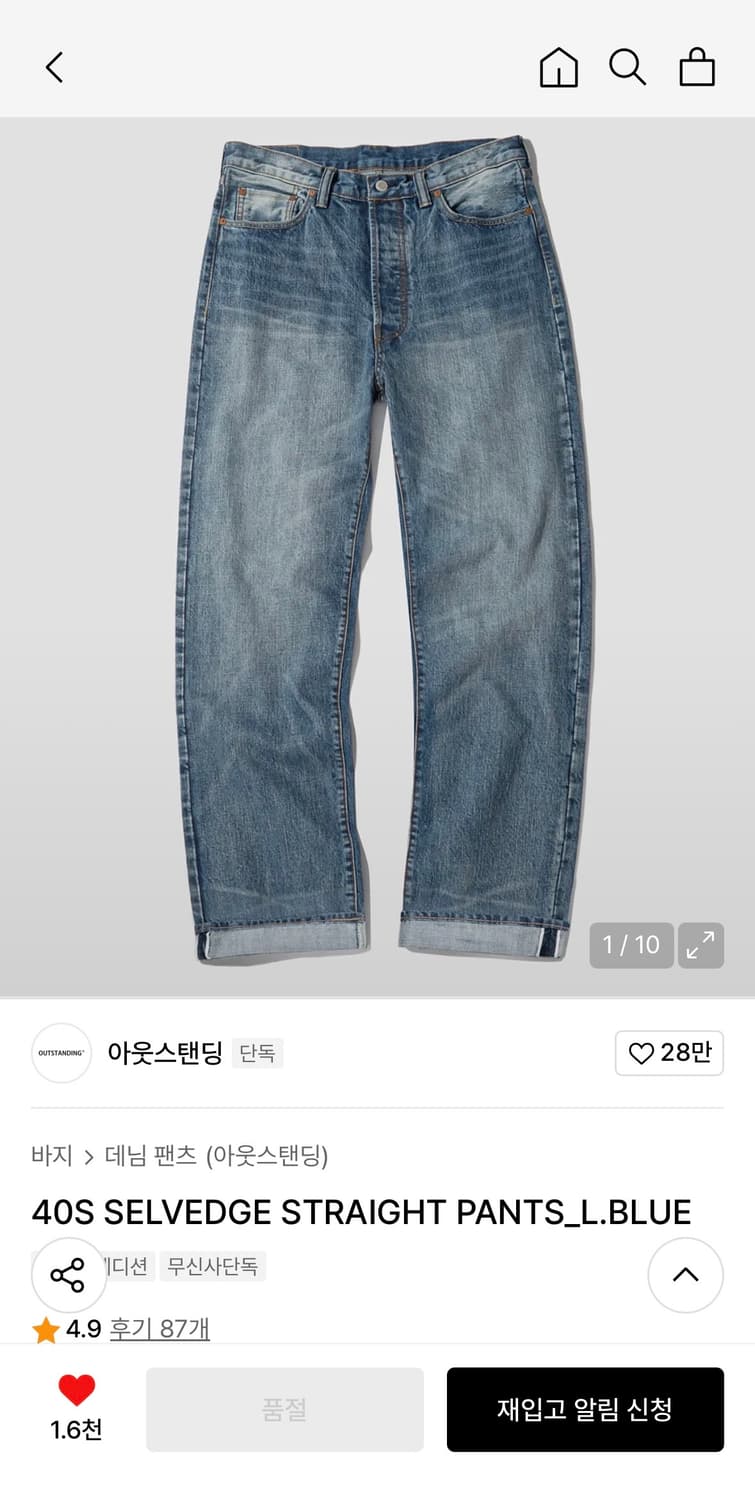
Task: Click the 재입고 알림 신청 restock button
Action: pyautogui.click(x=585, y=1408)
